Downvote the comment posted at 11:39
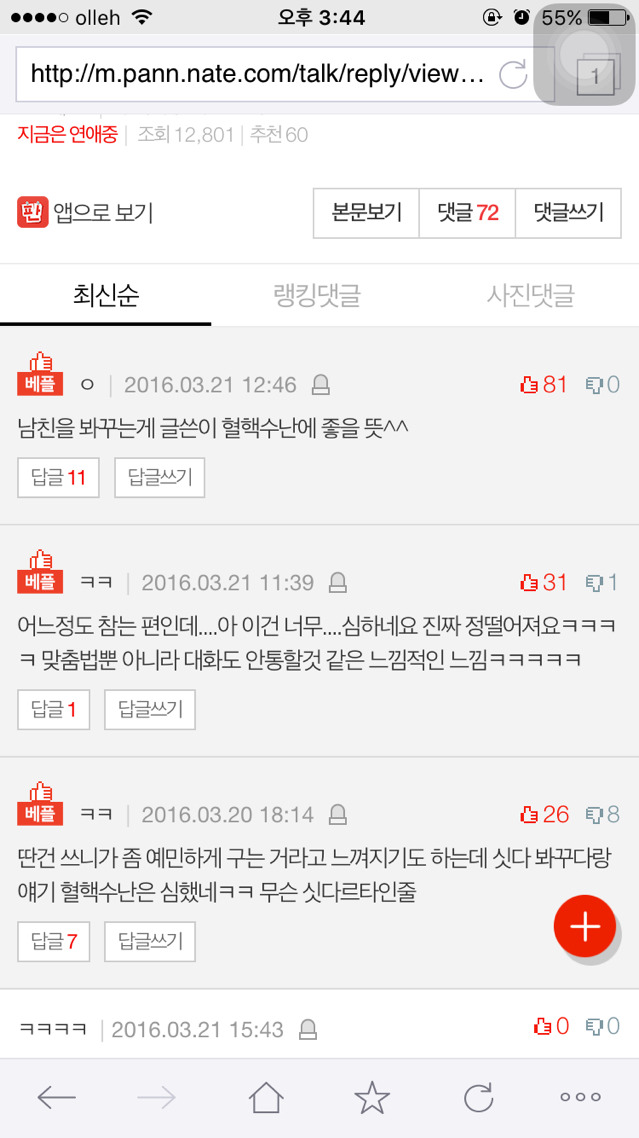This screenshot has height=1138, width=639. (601, 582)
